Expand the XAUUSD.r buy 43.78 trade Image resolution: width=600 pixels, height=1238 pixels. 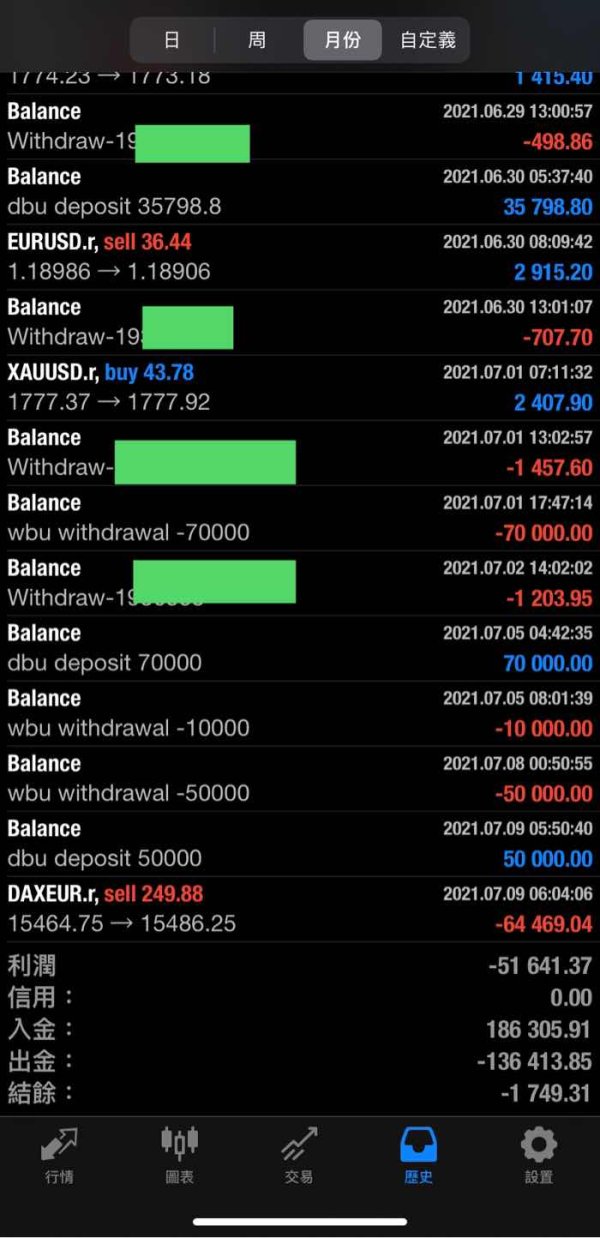click(x=300, y=387)
